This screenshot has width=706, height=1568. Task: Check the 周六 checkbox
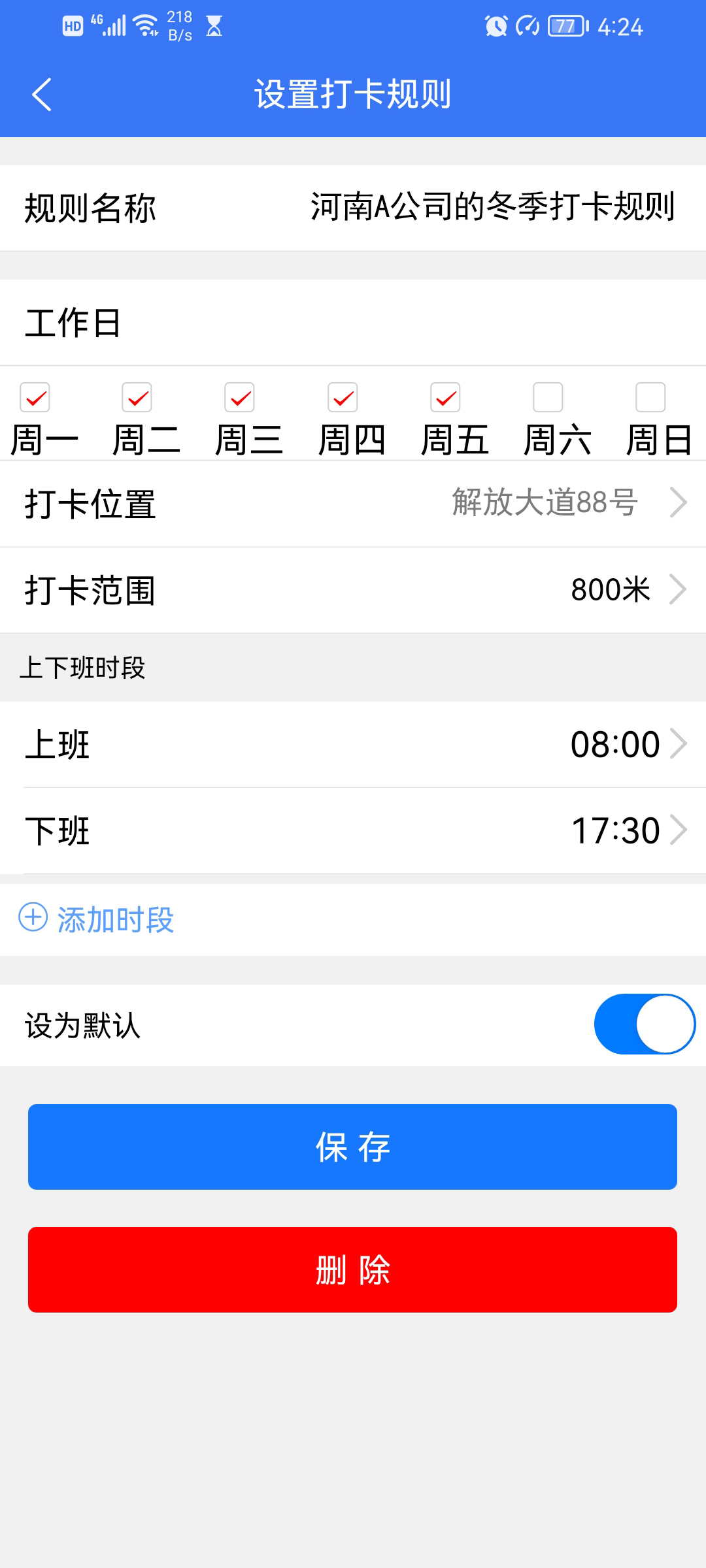pyautogui.click(x=548, y=397)
